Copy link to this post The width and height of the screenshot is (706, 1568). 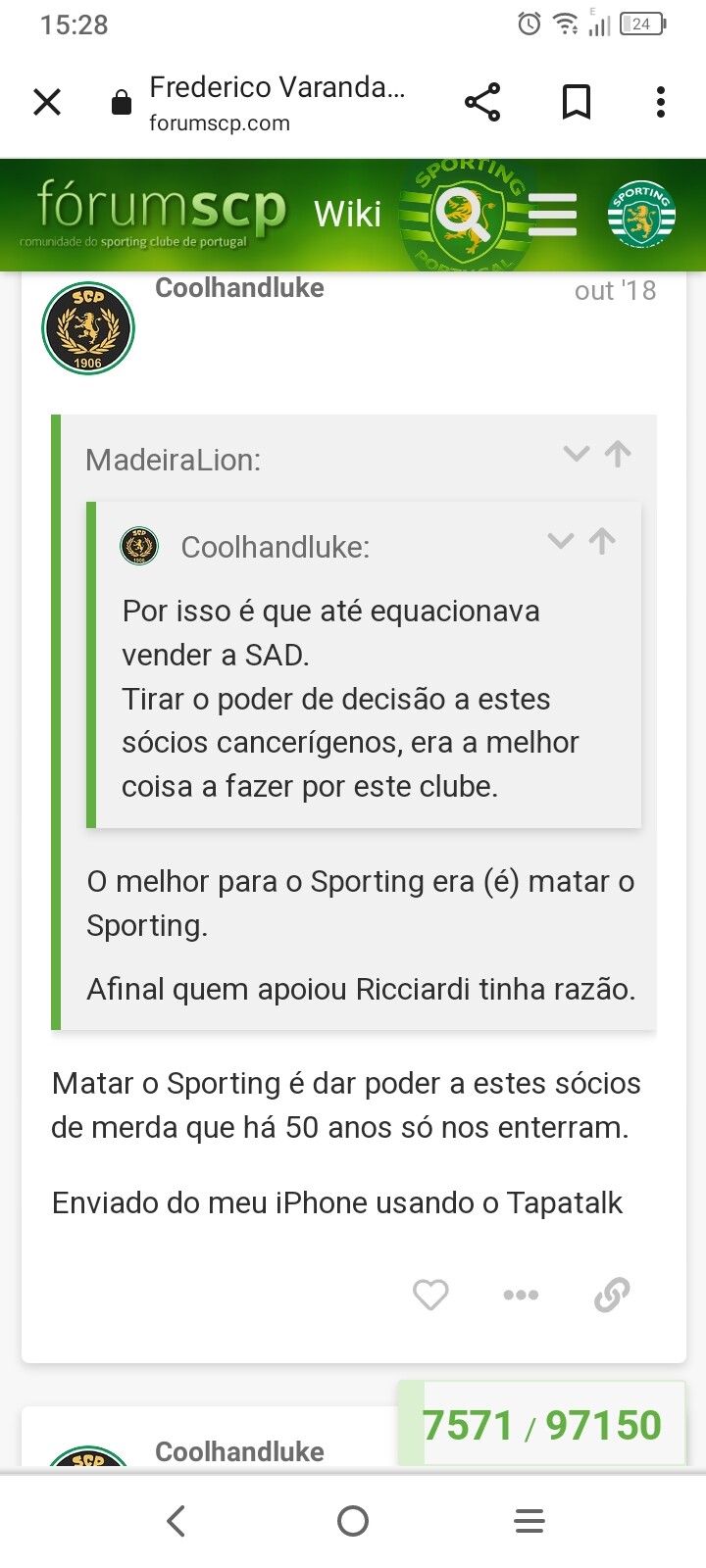612,1295
